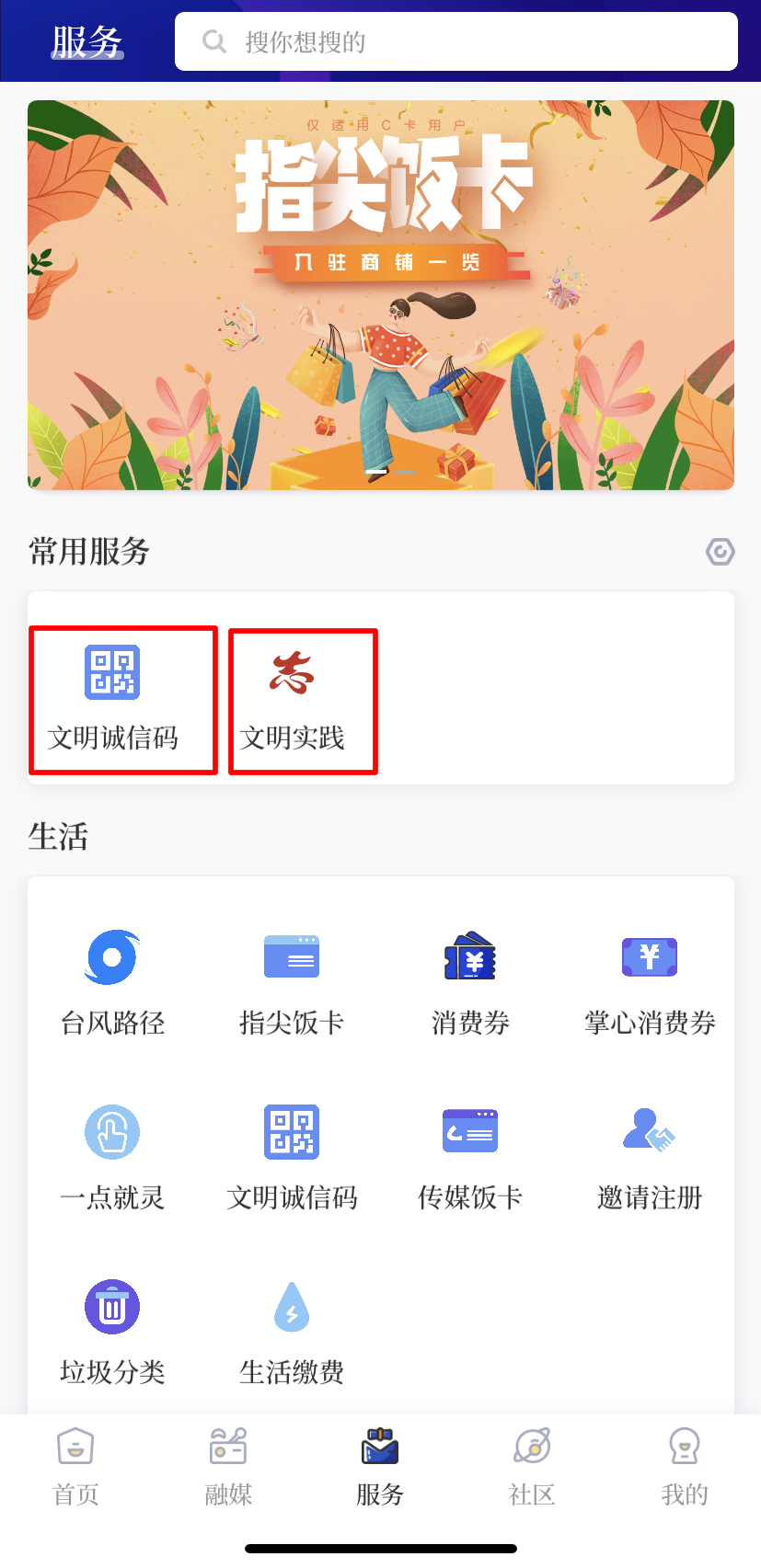The height and width of the screenshot is (1568, 761).
Task: Open 文明实践 in 常用服务
Action: [293, 701]
